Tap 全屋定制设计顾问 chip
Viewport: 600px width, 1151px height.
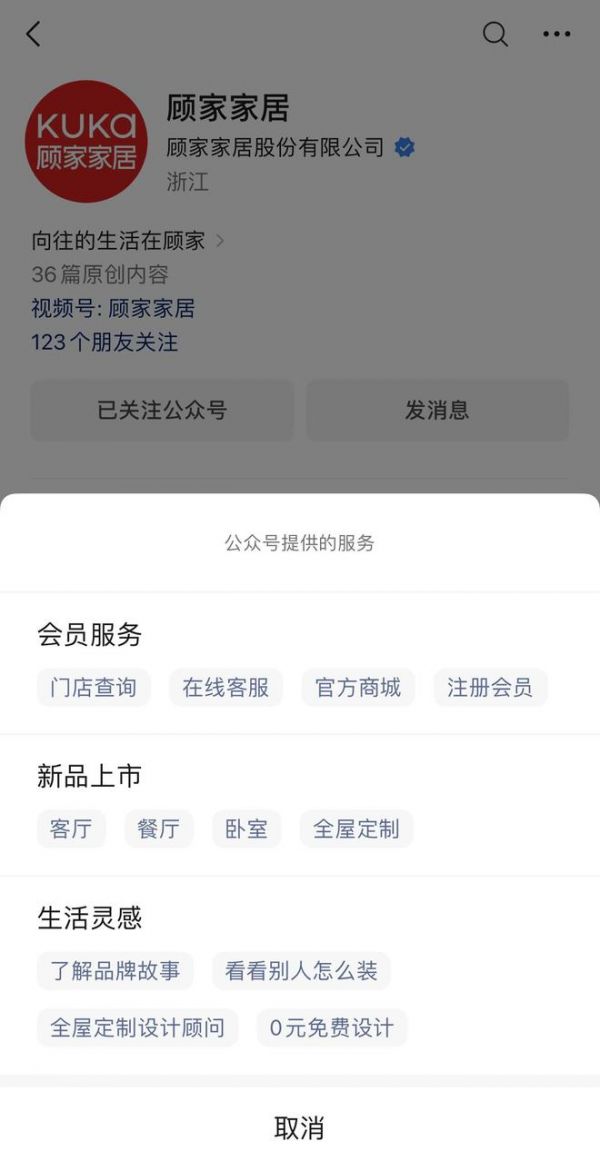(137, 1028)
